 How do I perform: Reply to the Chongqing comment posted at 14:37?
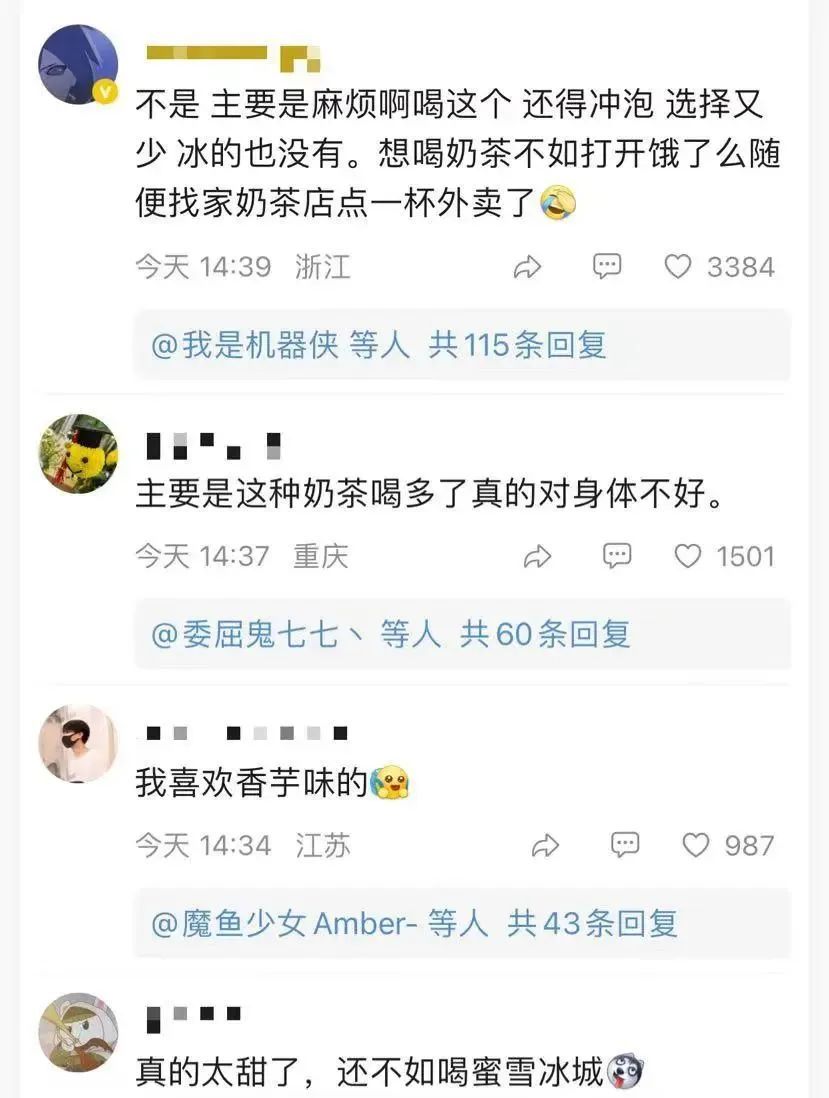[617, 556]
